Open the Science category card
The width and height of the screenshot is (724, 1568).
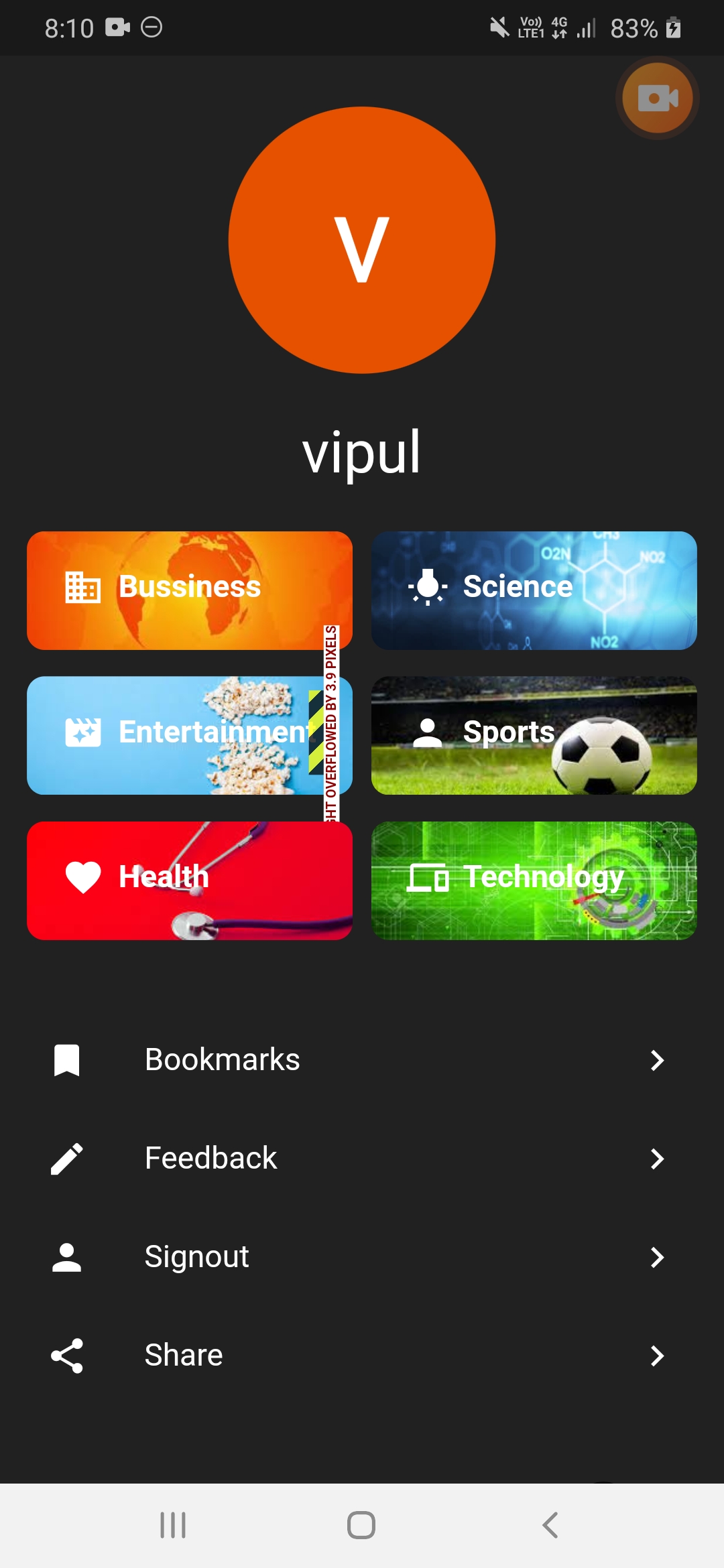(534, 590)
